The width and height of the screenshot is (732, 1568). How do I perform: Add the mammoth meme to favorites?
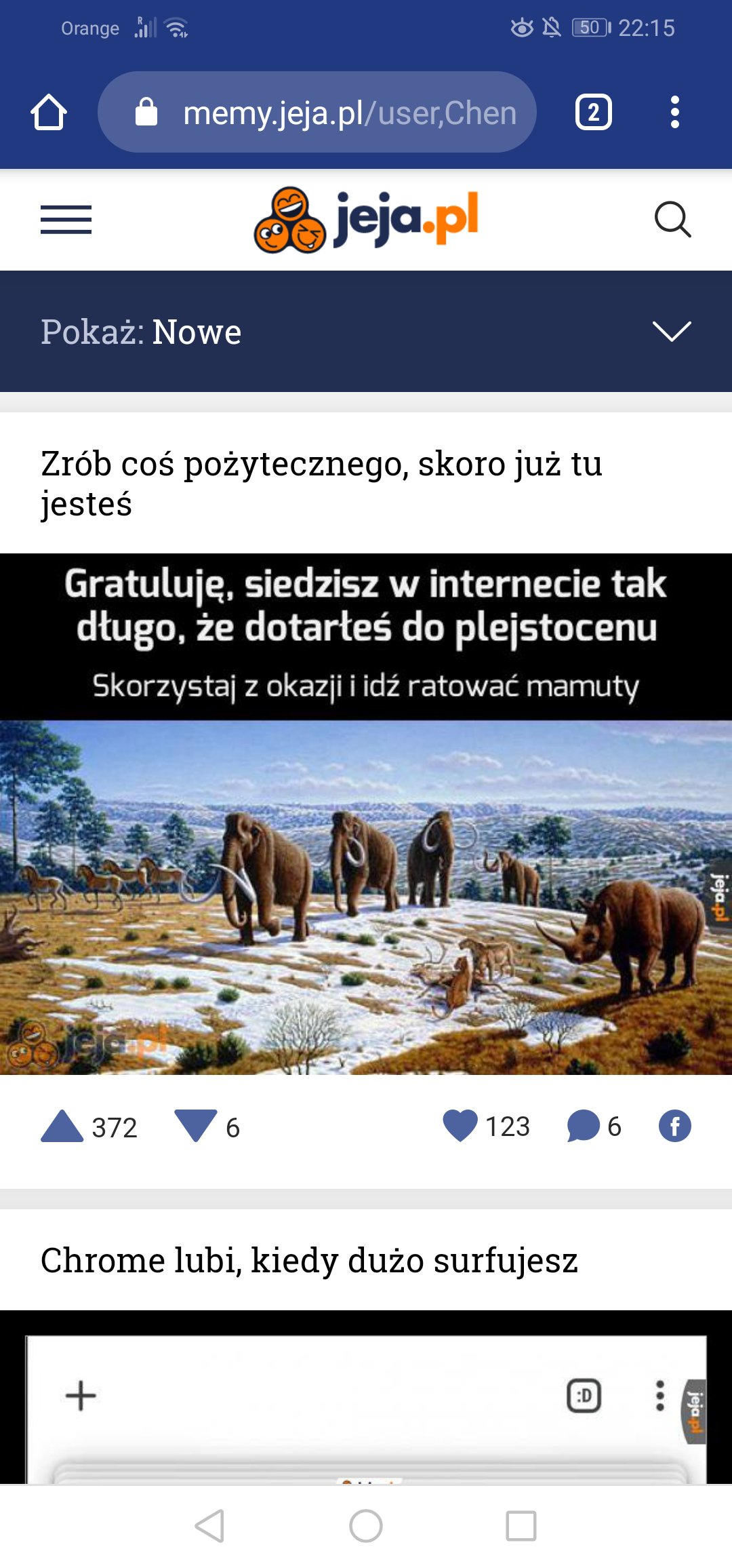[x=460, y=1126]
